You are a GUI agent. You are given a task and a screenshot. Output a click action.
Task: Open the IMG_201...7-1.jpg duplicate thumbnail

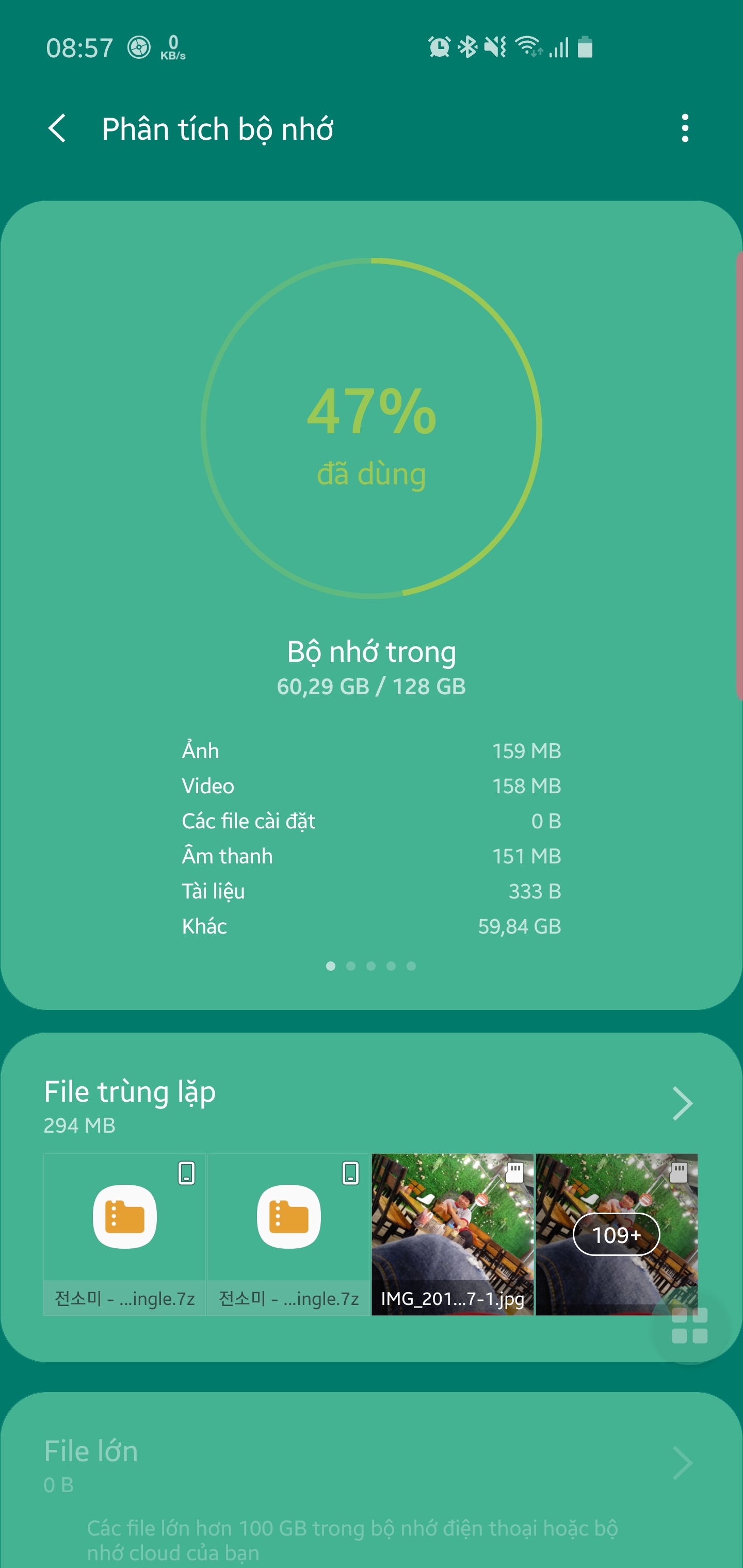(x=453, y=1234)
